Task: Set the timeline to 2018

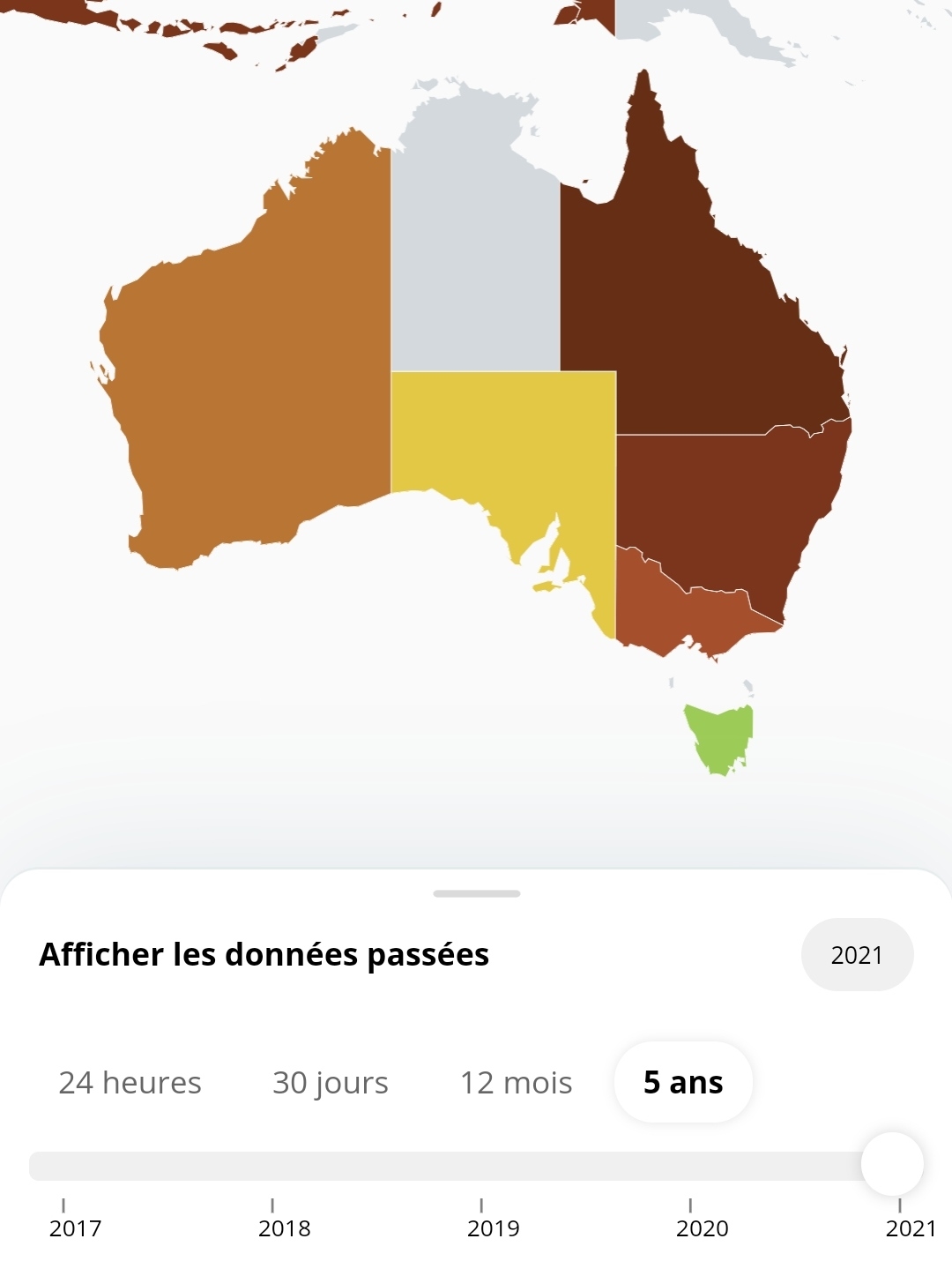Action: [272, 1166]
